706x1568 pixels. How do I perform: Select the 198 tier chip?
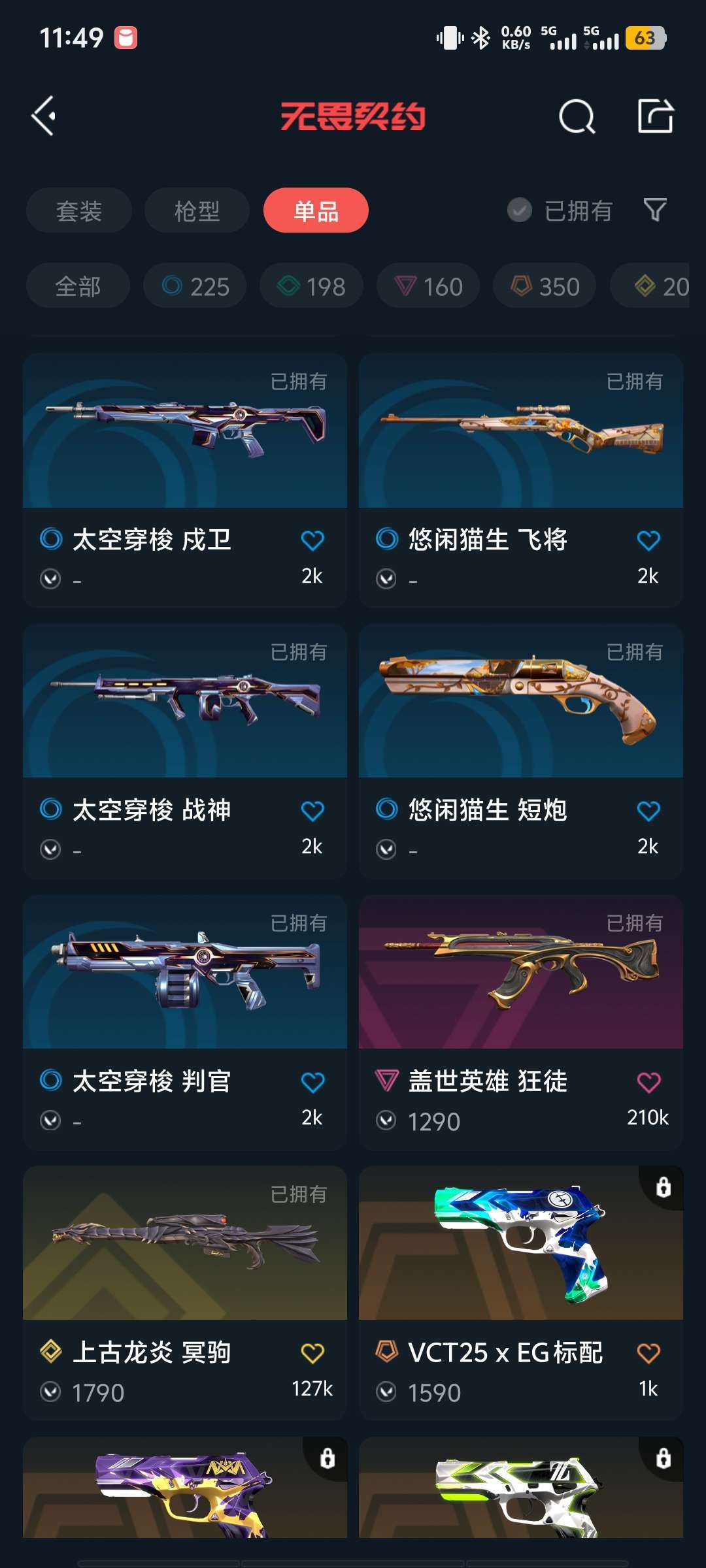click(x=311, y=286)
